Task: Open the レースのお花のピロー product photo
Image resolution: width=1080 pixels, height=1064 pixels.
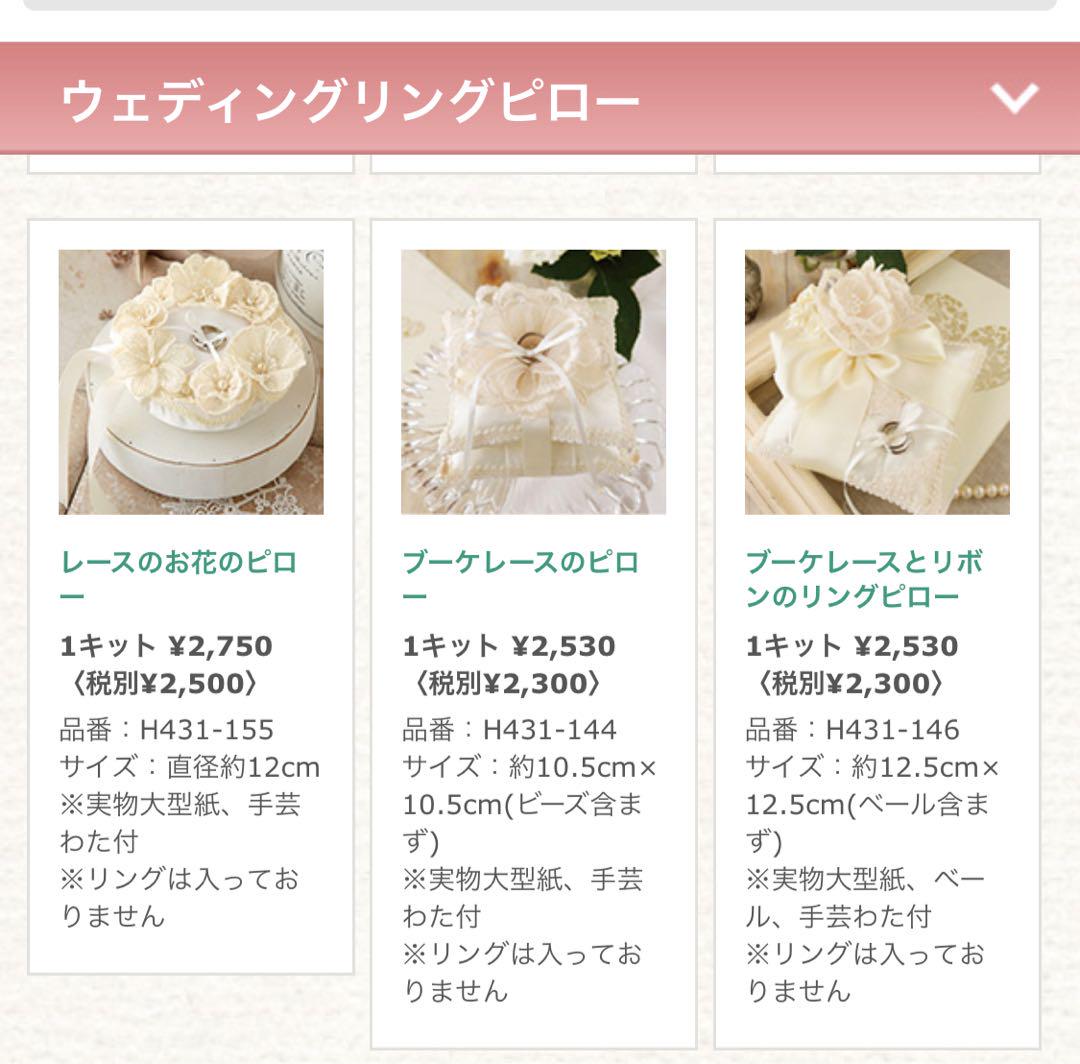Action: pos(191,382)
